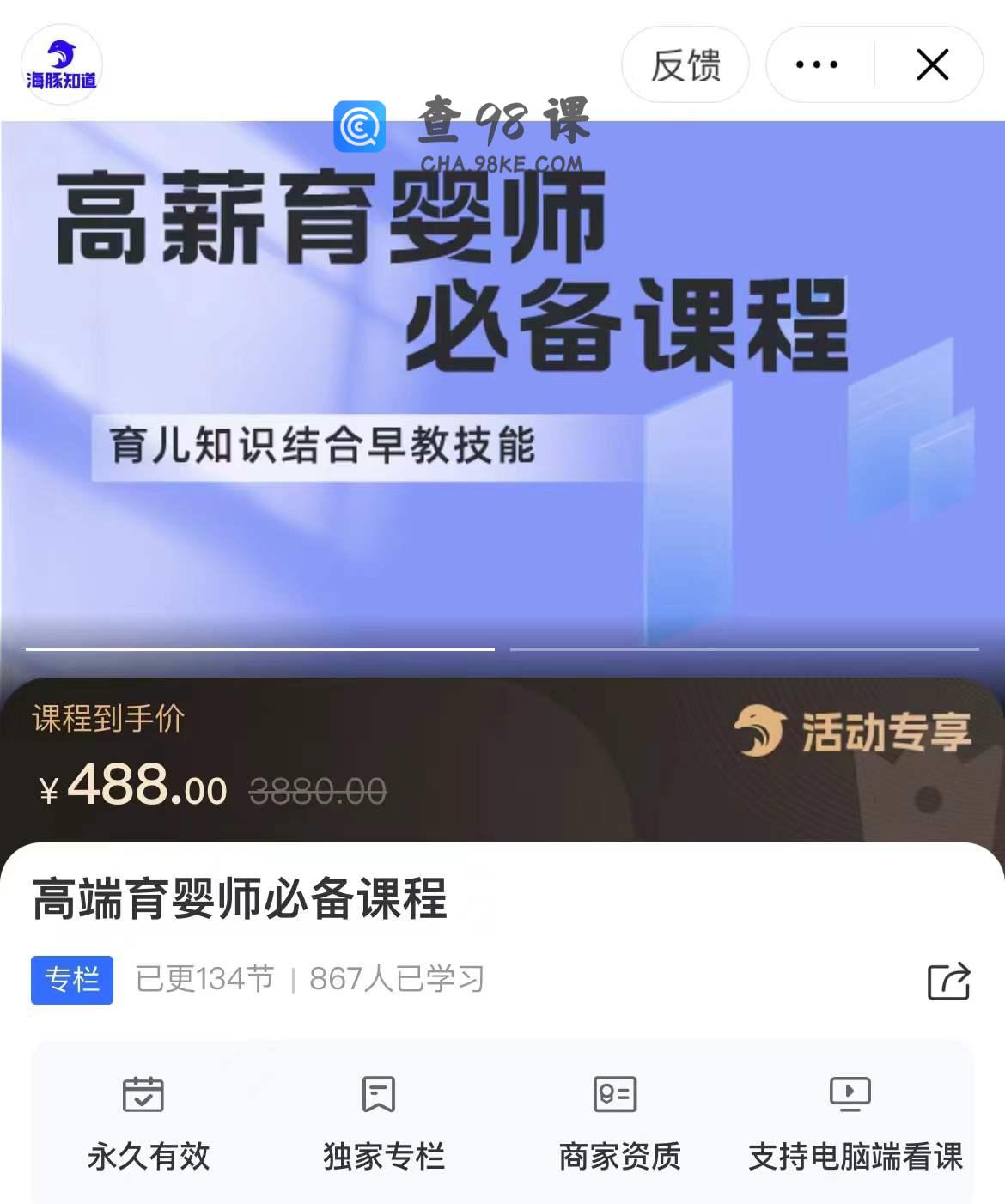The image size is (1005, 1204).
Task: Open the 反馈 feedback button
Action: (x=685, y=65)
